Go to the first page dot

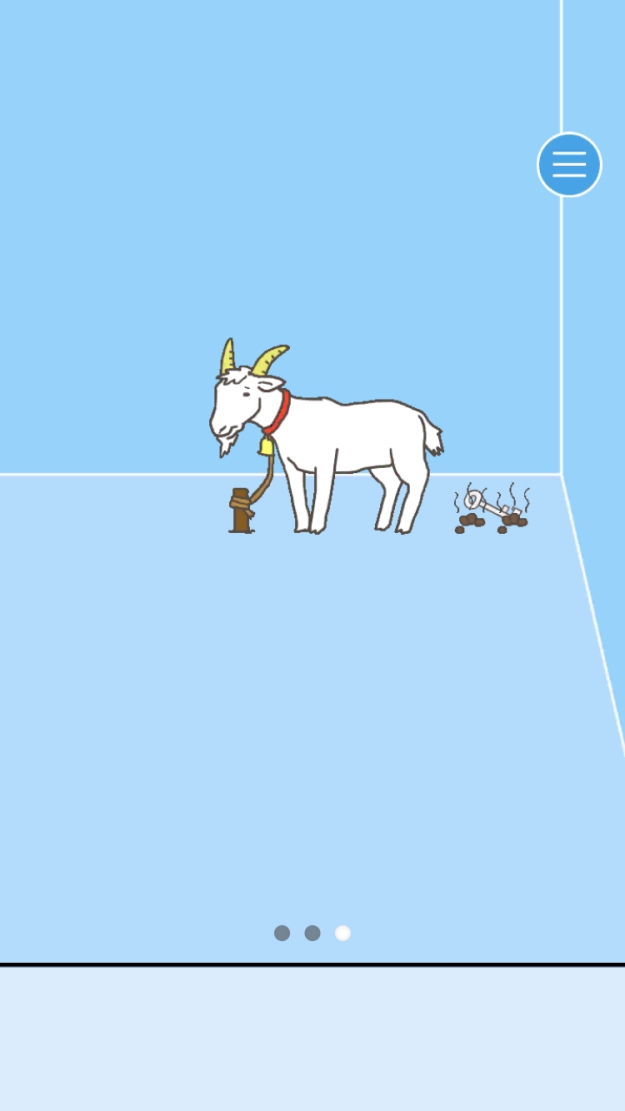282,933
